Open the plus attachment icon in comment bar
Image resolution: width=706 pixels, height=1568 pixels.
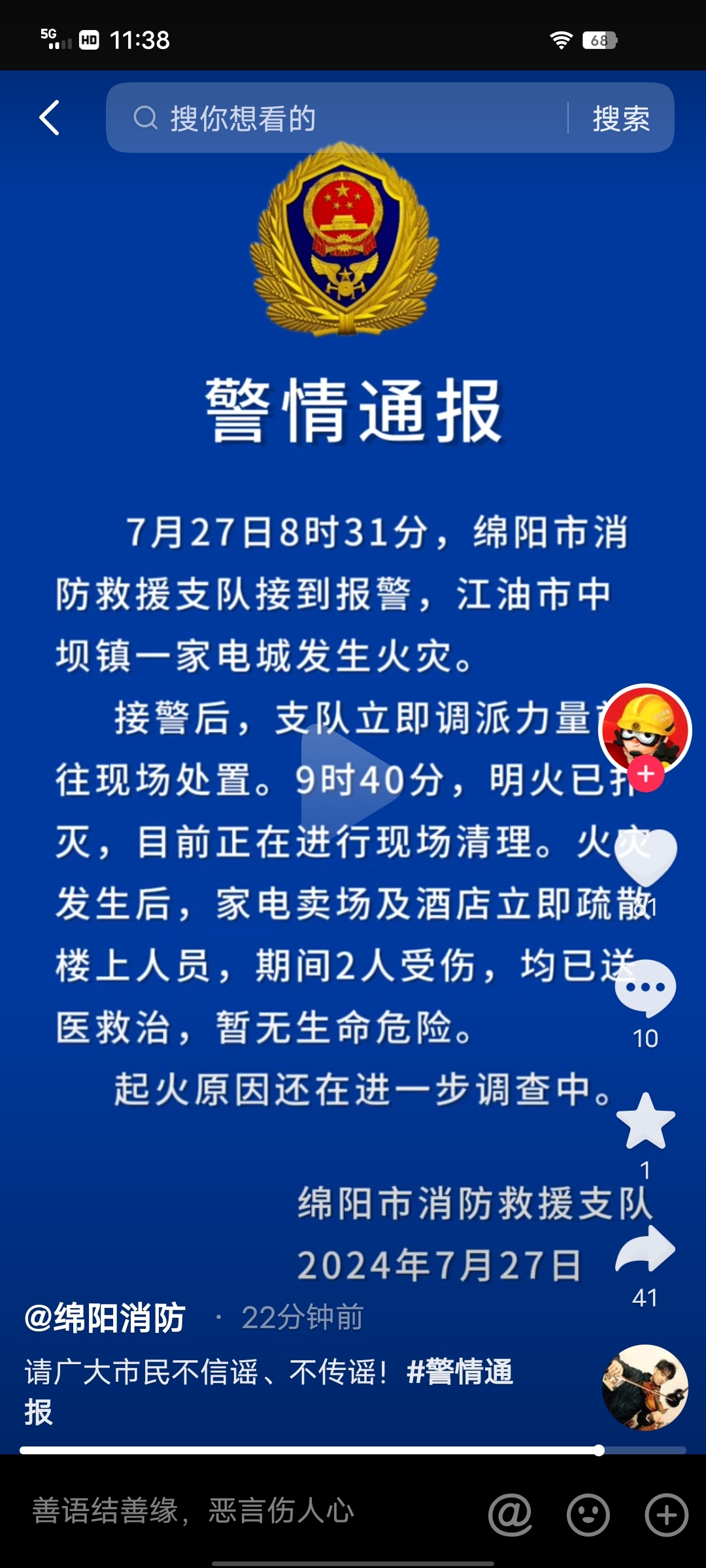click(666, 1514)
